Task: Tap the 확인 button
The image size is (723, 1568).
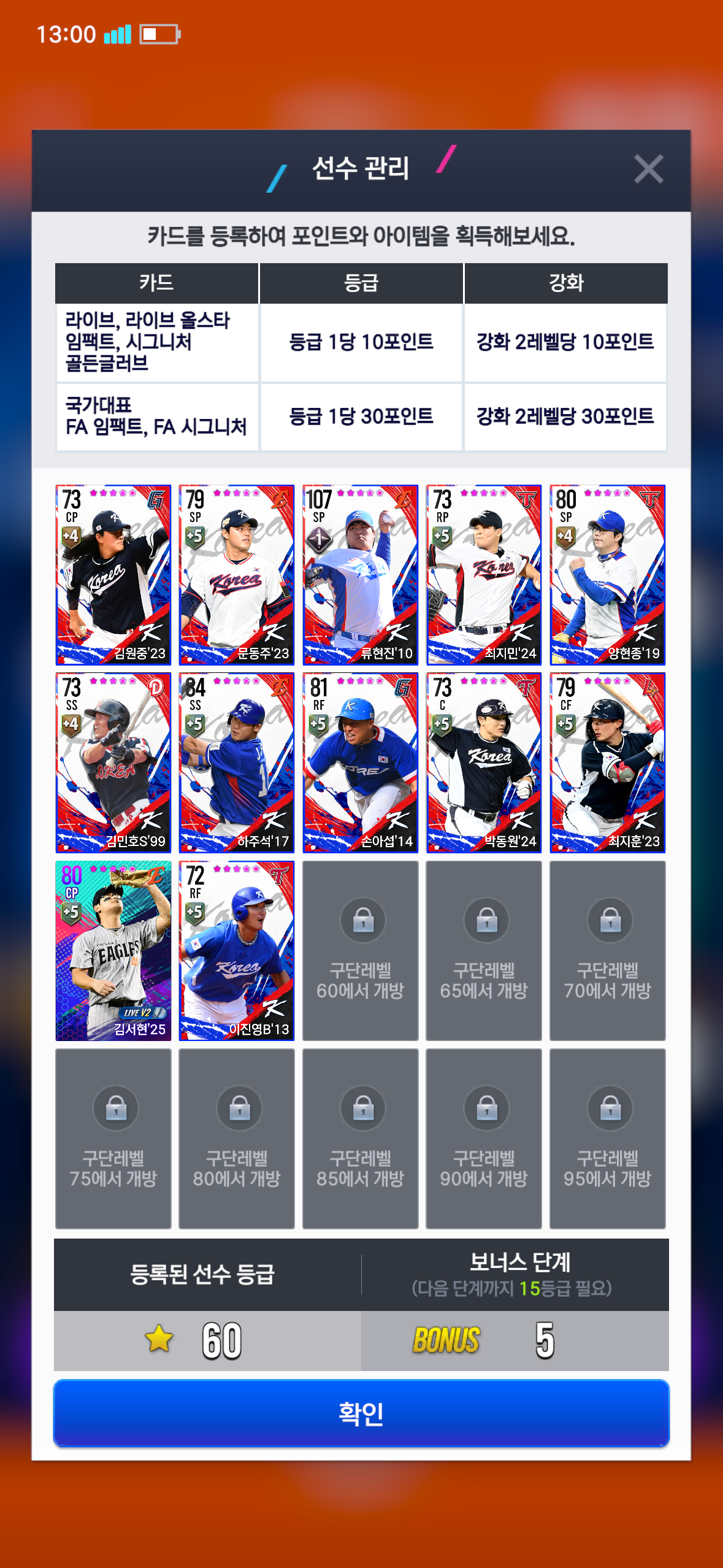Action: [x=361, y=1413]
